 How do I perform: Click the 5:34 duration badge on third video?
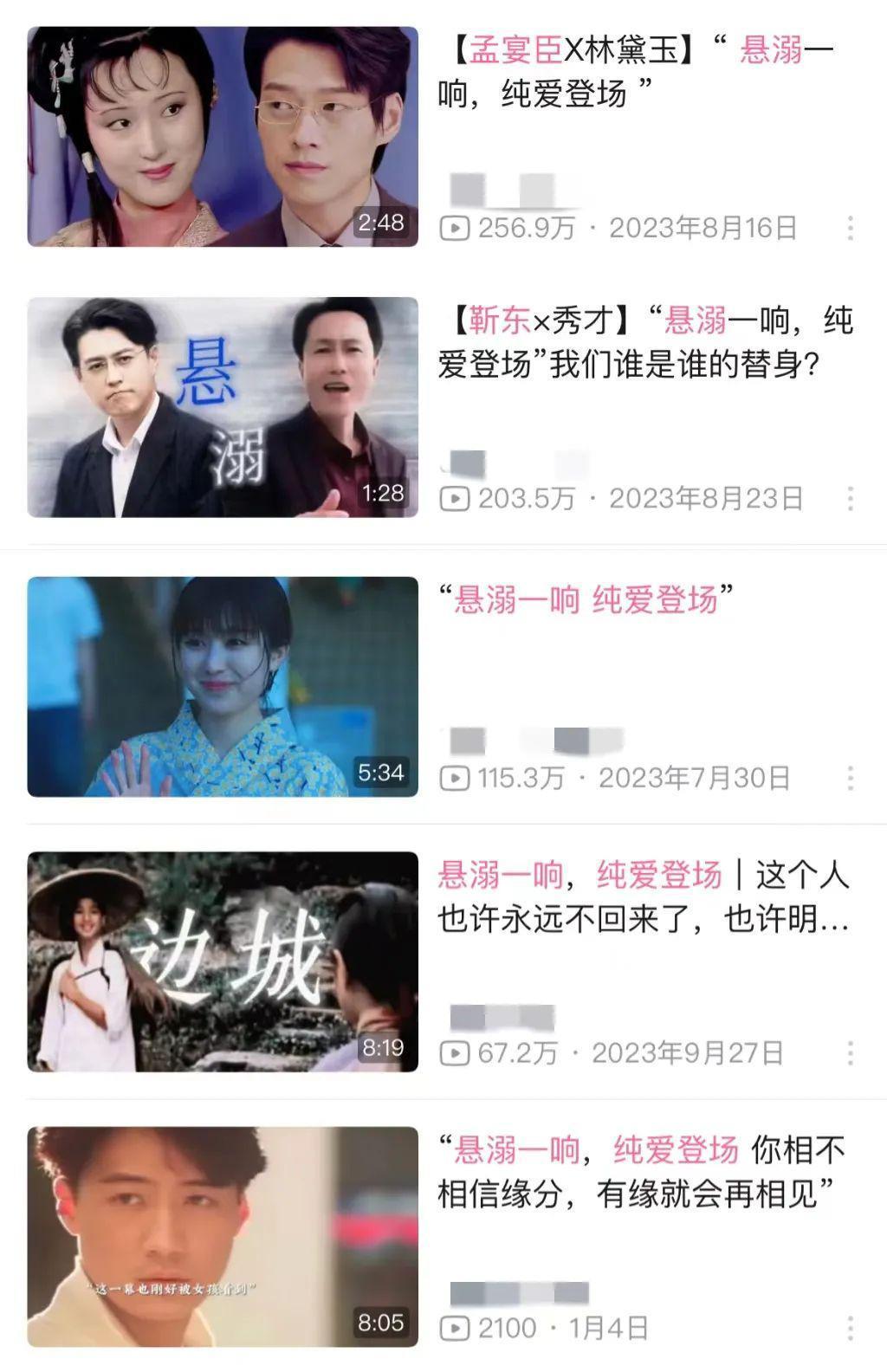(382, 775)
